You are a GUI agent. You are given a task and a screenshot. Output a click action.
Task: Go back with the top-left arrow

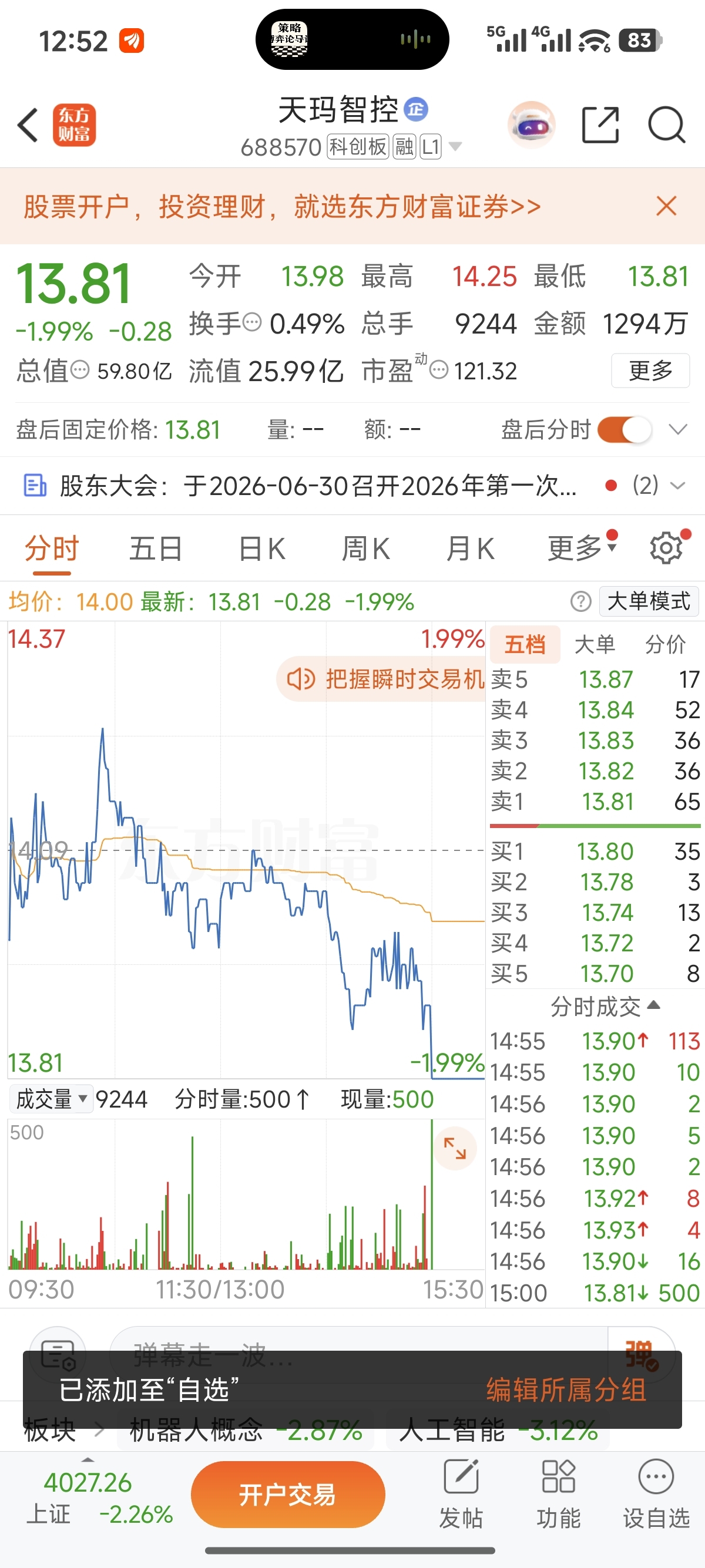coord(28,126)
